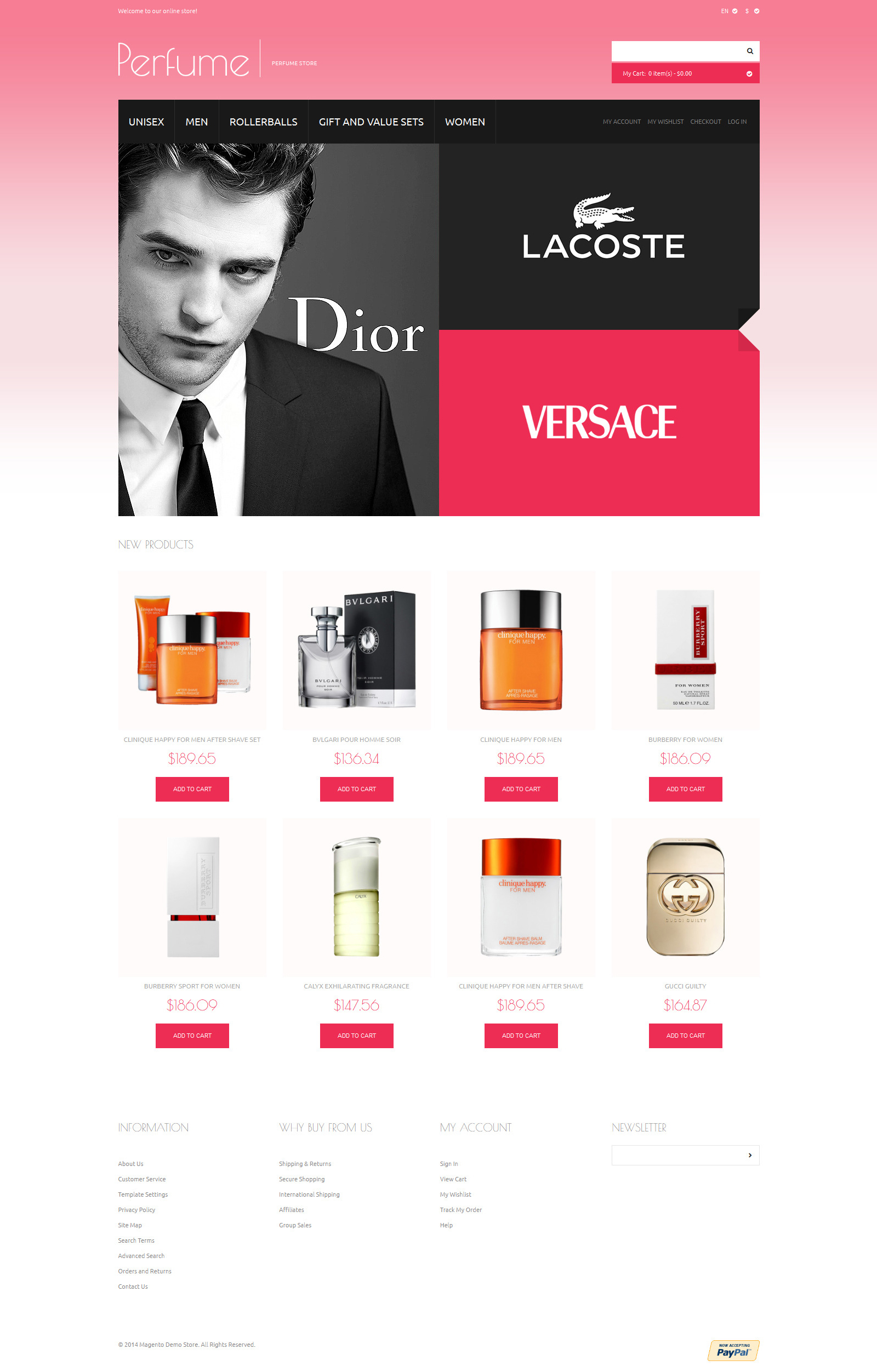Add Gucci Guilty to cart

(x=686, y=1036)
